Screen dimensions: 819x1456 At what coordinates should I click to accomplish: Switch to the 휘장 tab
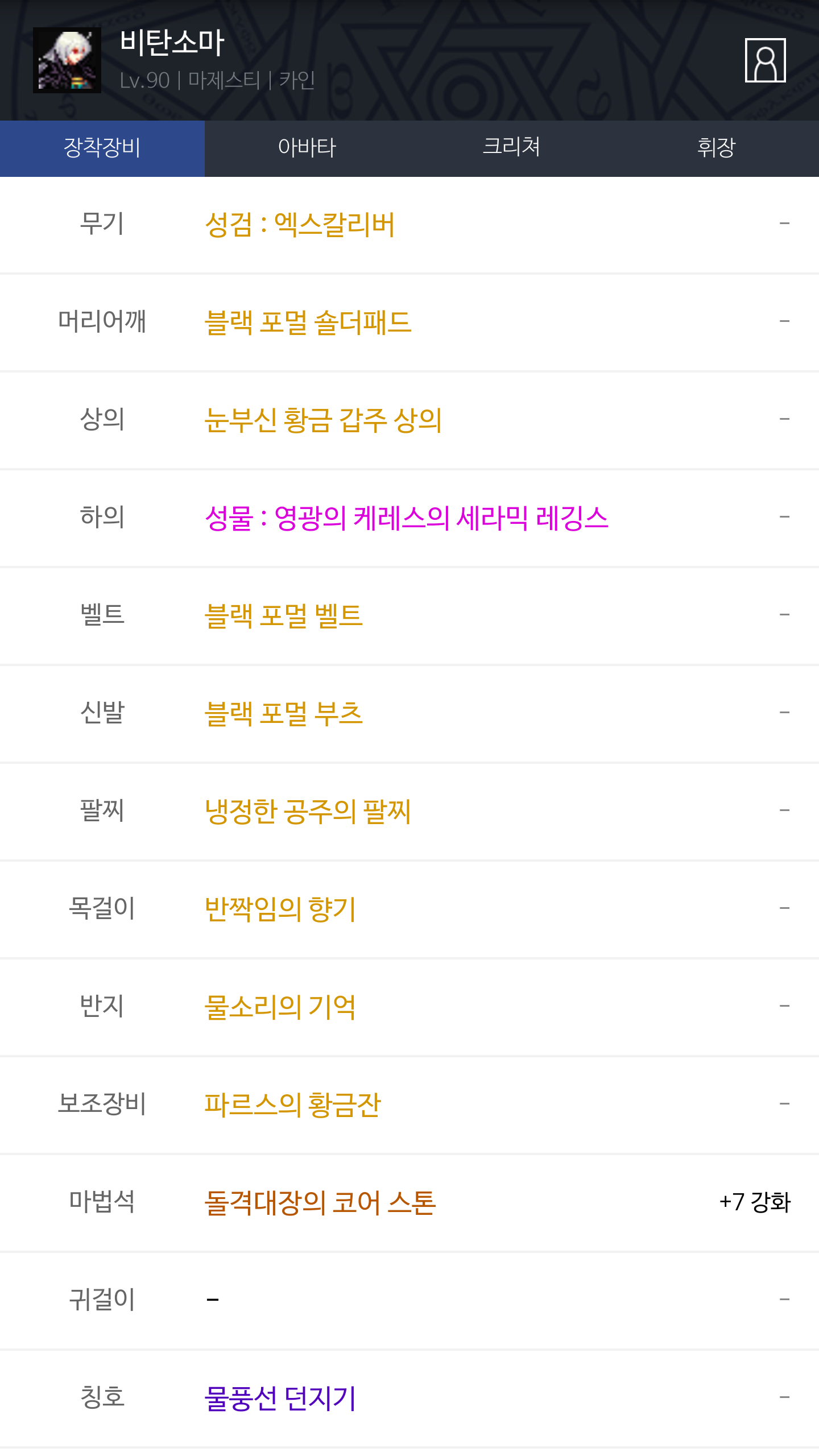[717, 148]
